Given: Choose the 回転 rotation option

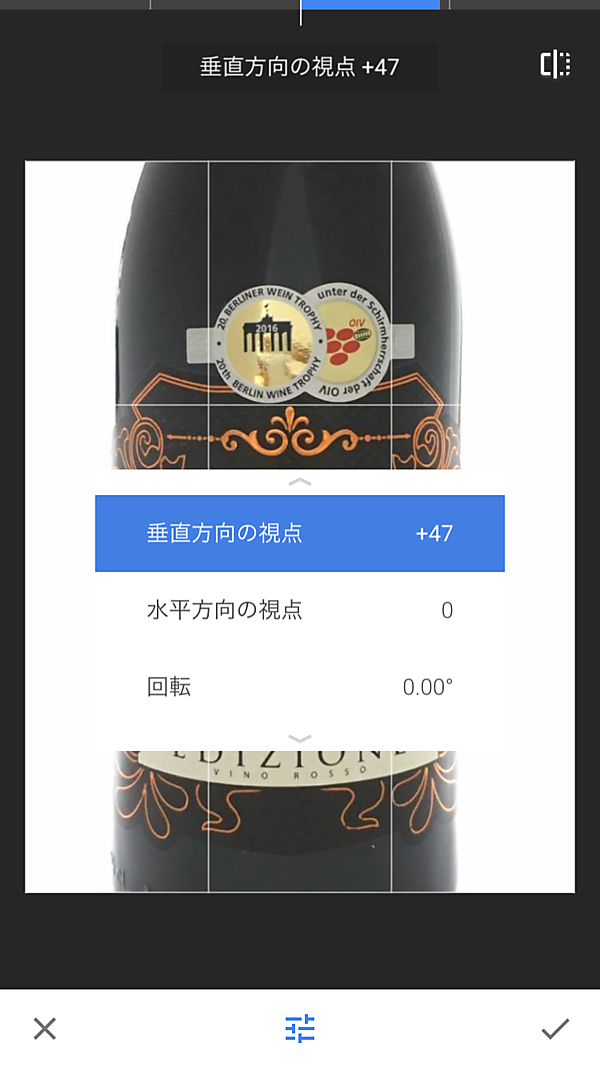Looking at the screenshot, I should tap(299, 687).
